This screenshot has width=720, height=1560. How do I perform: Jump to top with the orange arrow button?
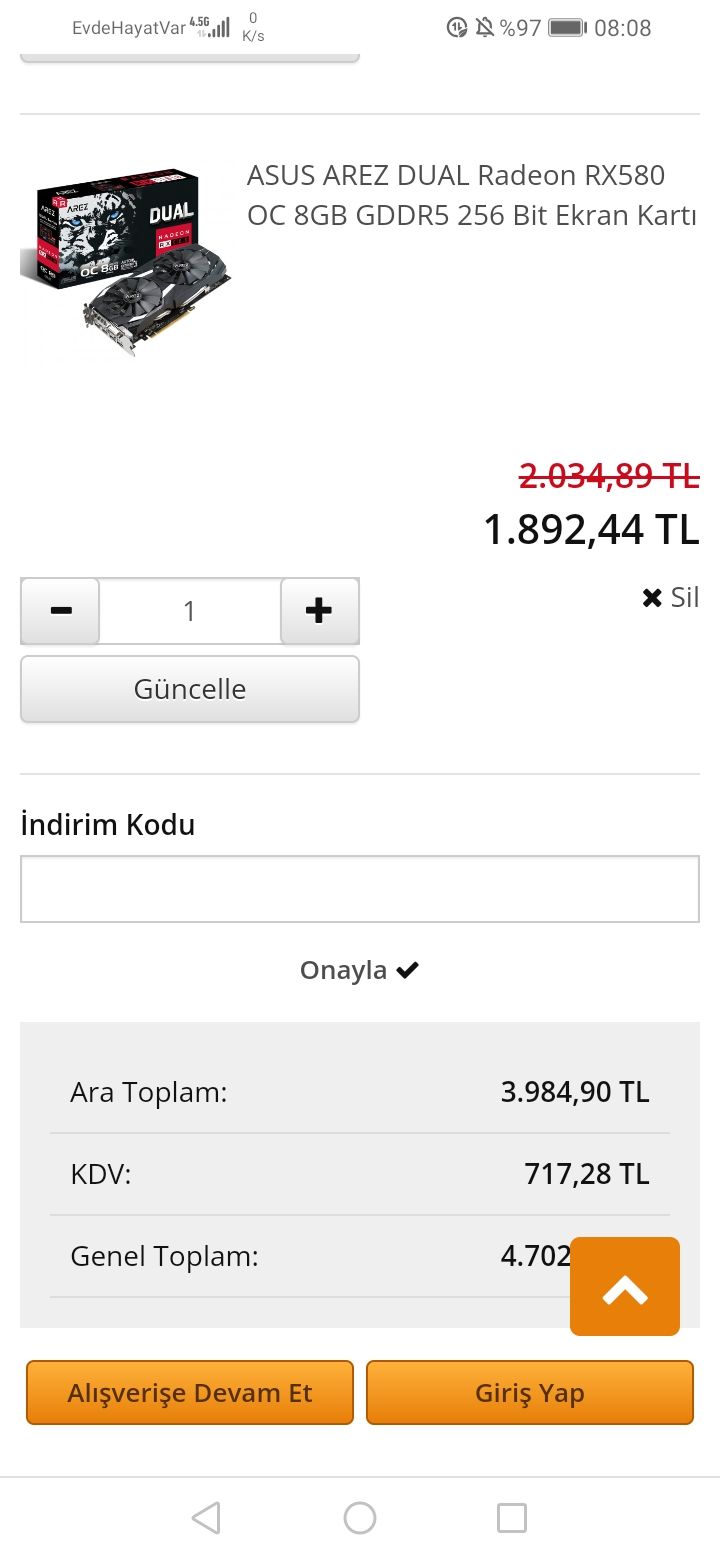625,1287
